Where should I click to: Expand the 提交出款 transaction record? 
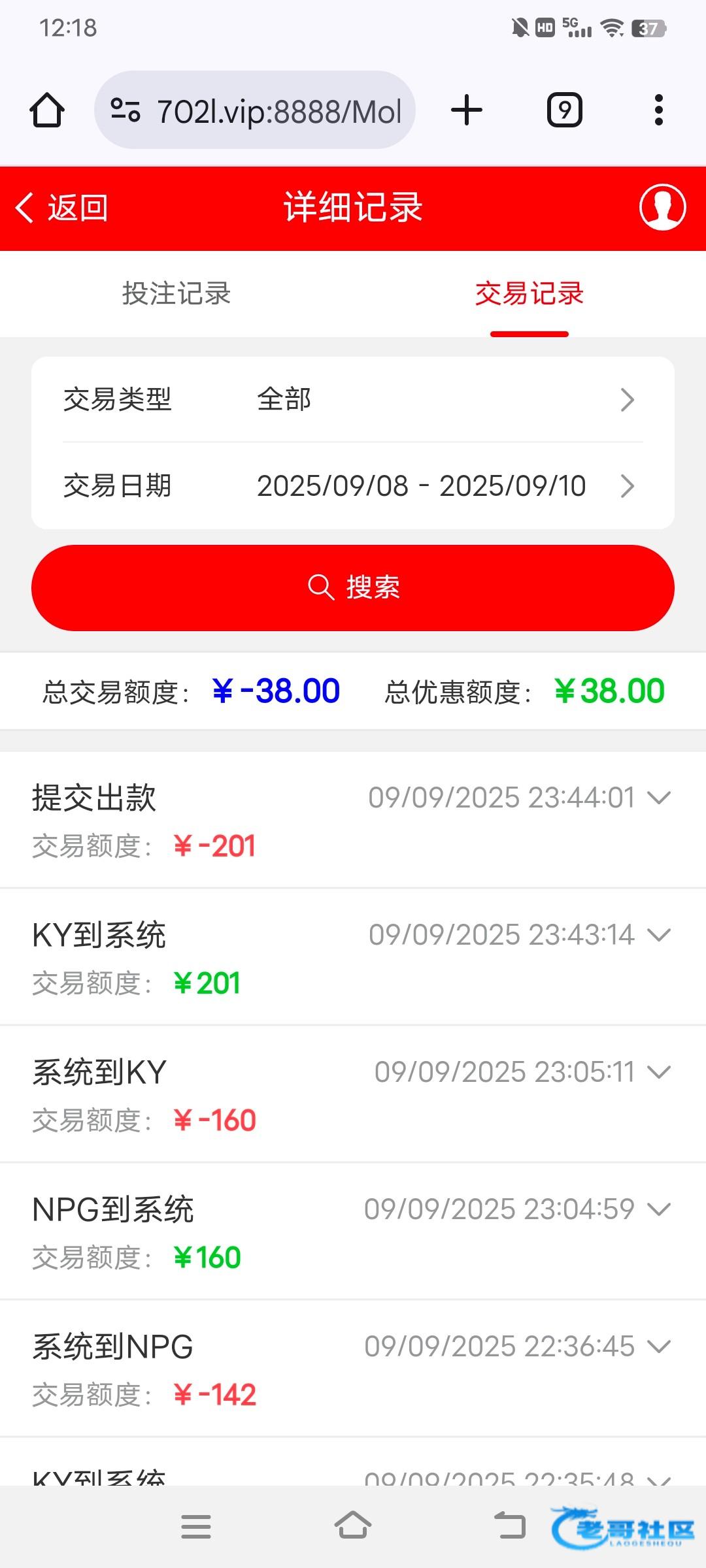click(659, 798)
